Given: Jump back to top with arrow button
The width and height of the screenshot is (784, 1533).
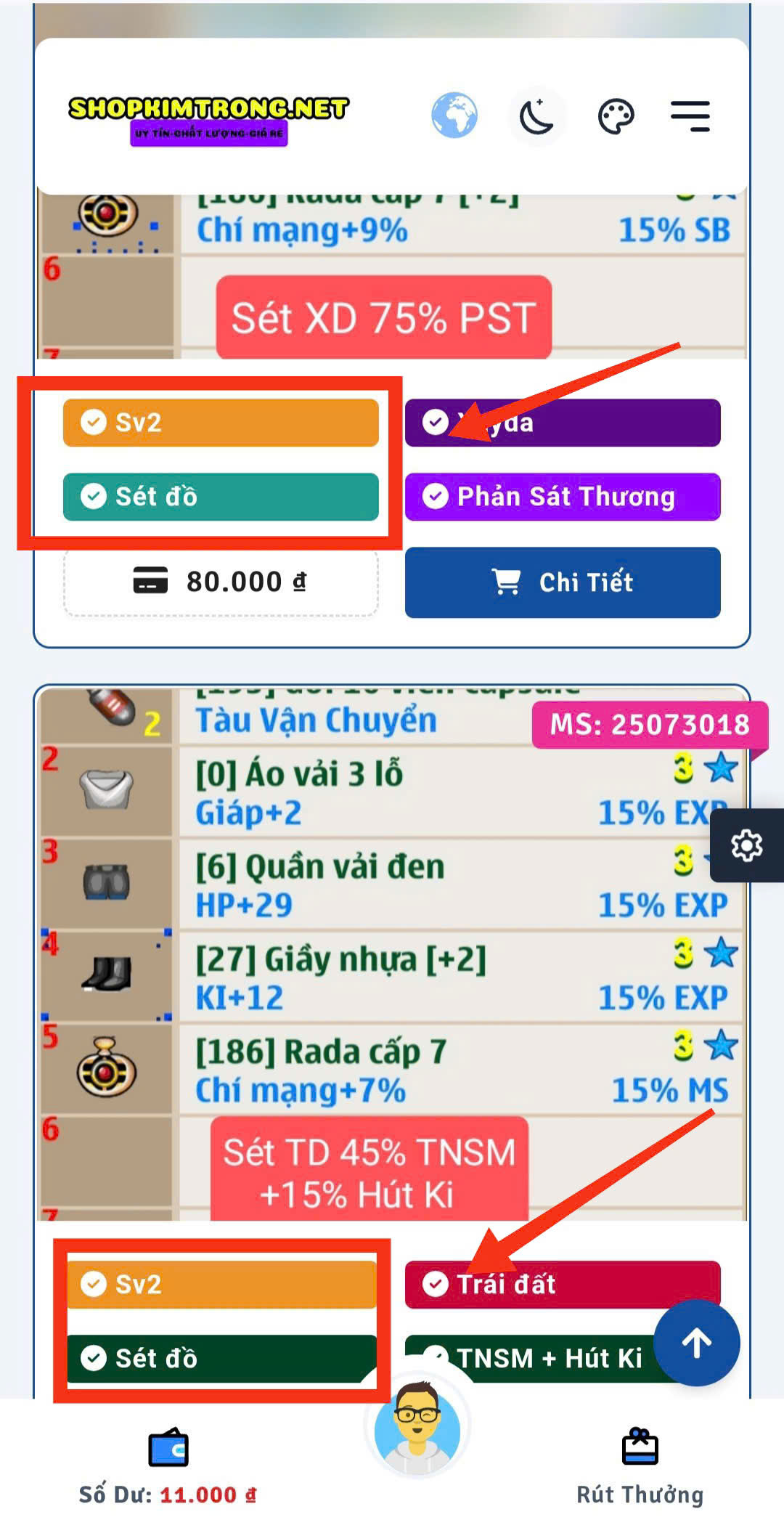Looking at the screenshot, I should (x=696, y=1343).
